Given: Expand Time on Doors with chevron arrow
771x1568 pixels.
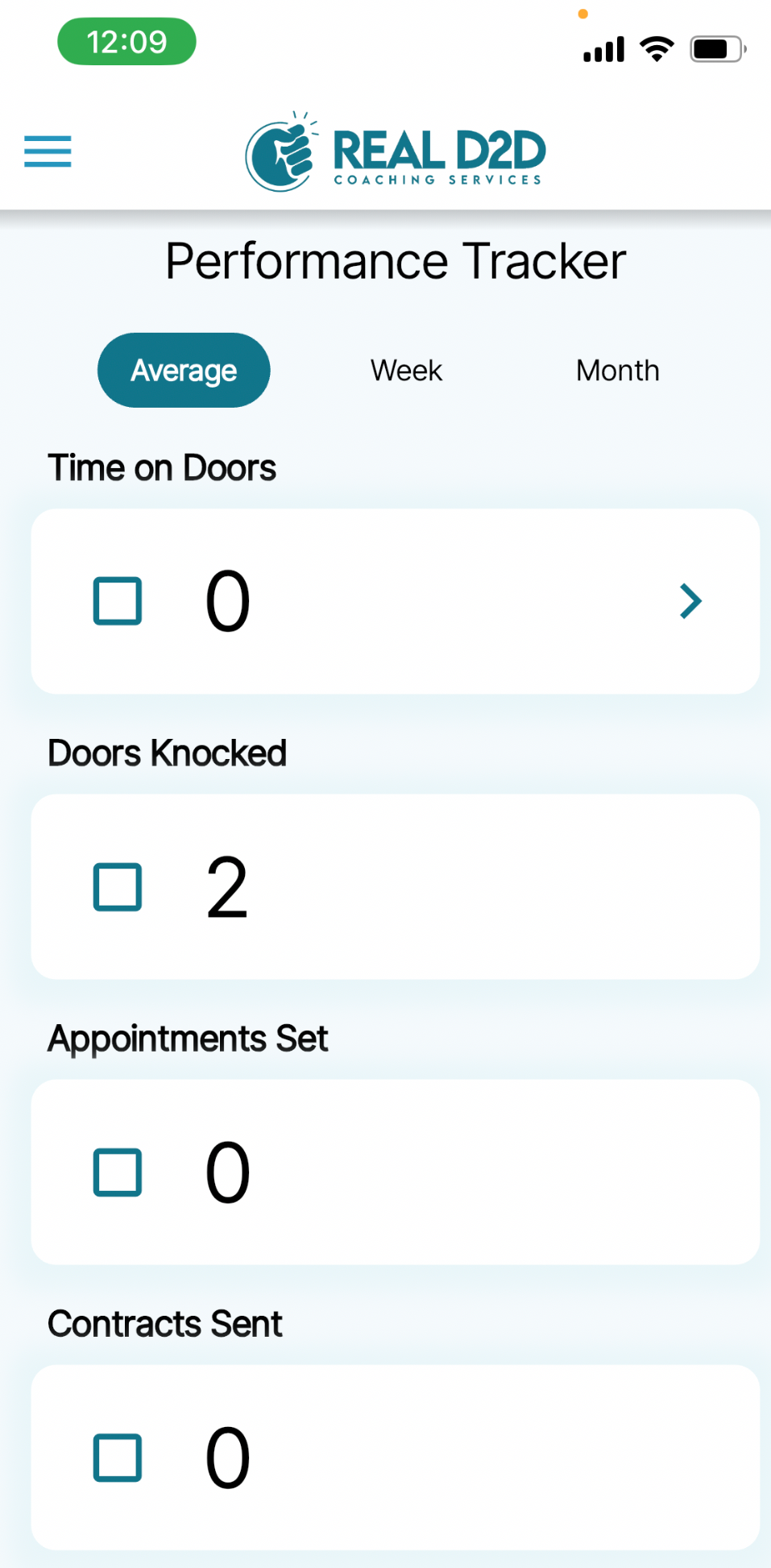Looking at the screenshot, I should [690, 601].
